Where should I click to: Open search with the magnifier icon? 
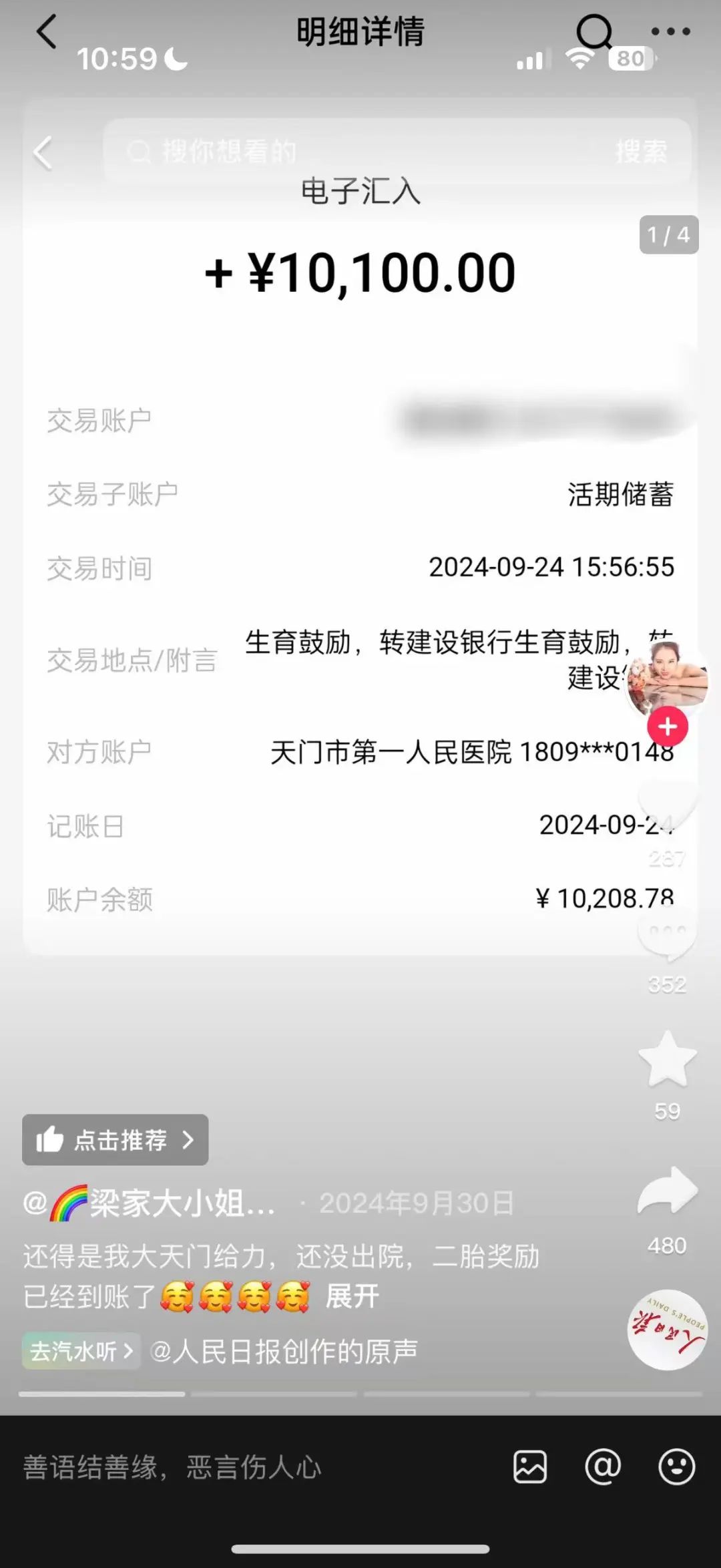click(x=593, y=32)
